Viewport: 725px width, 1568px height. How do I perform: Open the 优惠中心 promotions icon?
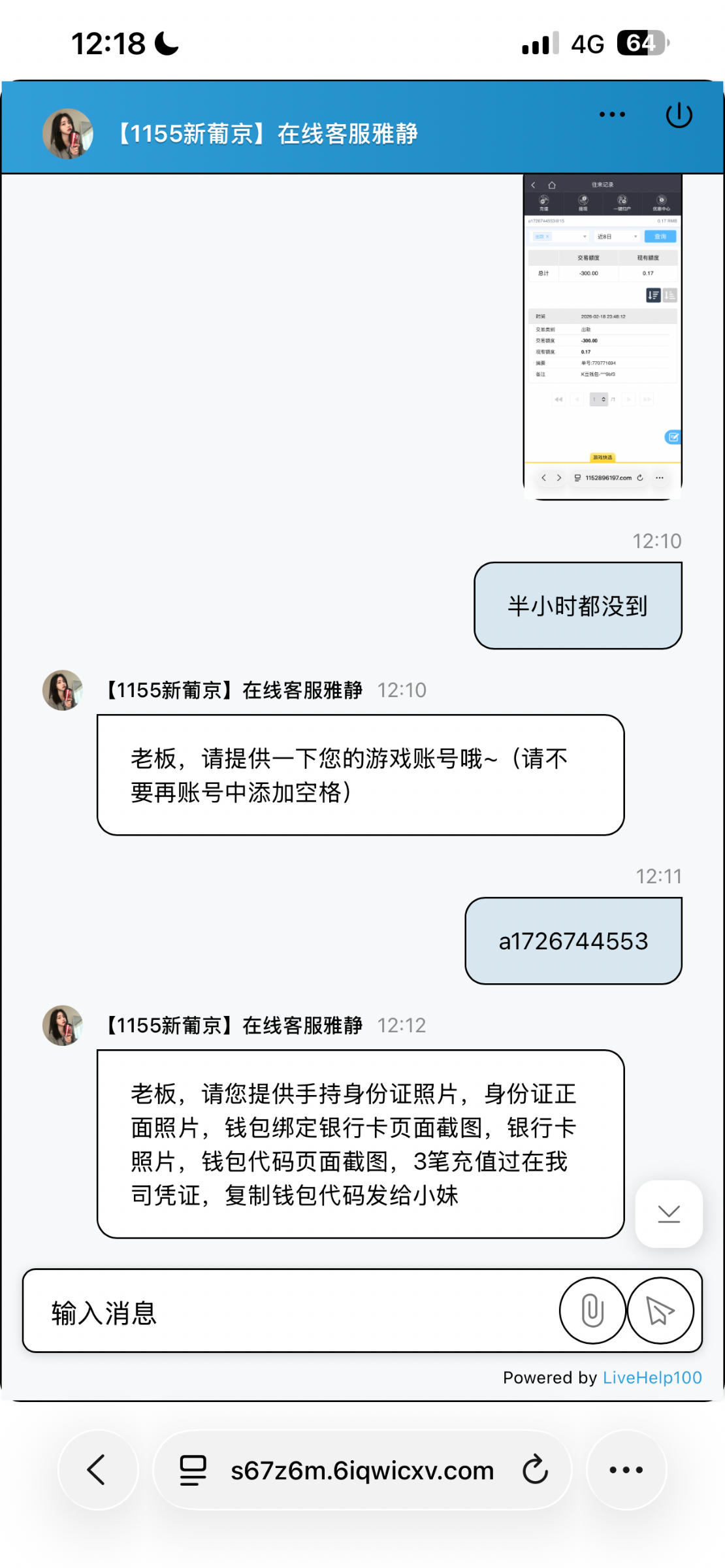tap(661, 201)
